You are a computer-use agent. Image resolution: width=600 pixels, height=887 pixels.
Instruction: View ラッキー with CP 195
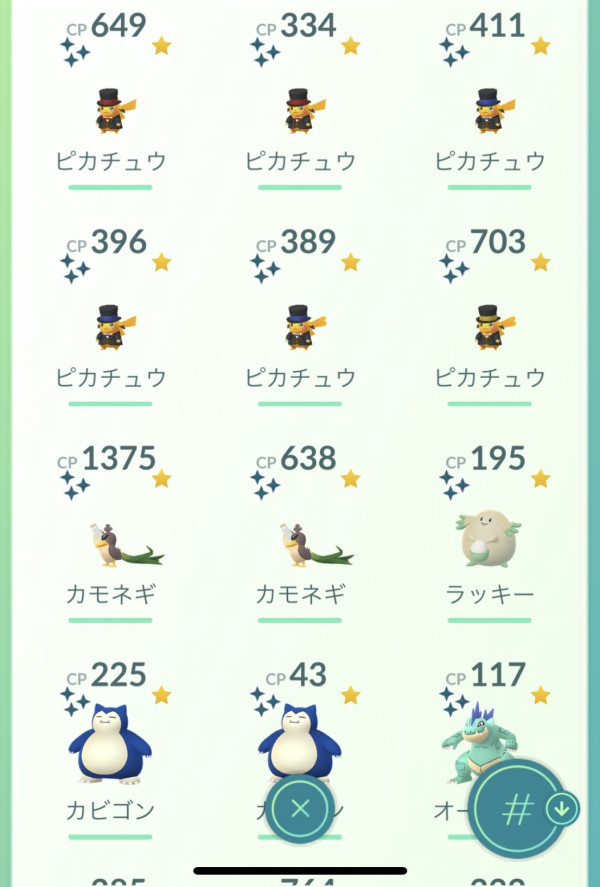click(x=490, y=540)
